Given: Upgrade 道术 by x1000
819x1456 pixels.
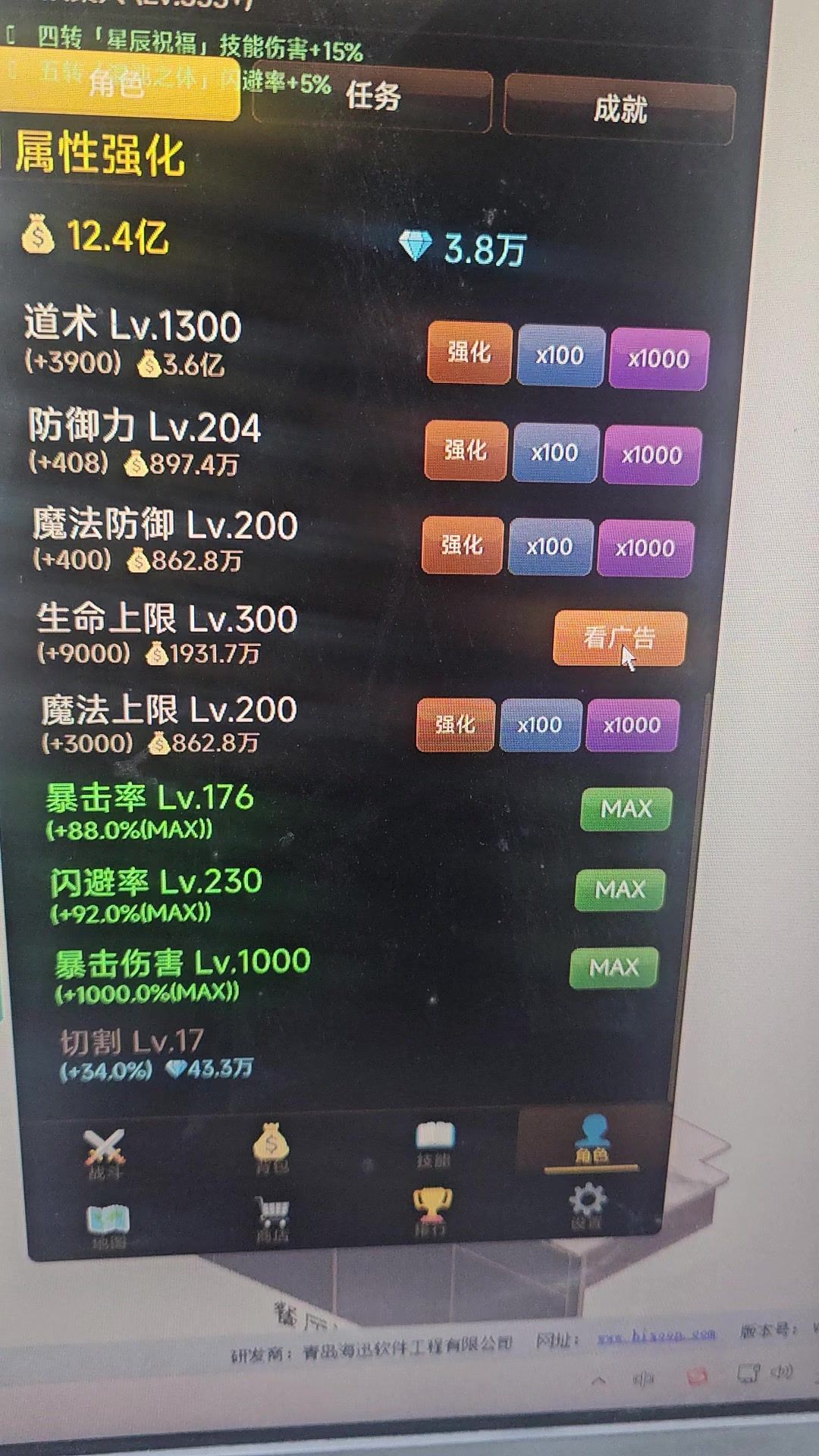Looking at the screenshot, I should (658, 359).
